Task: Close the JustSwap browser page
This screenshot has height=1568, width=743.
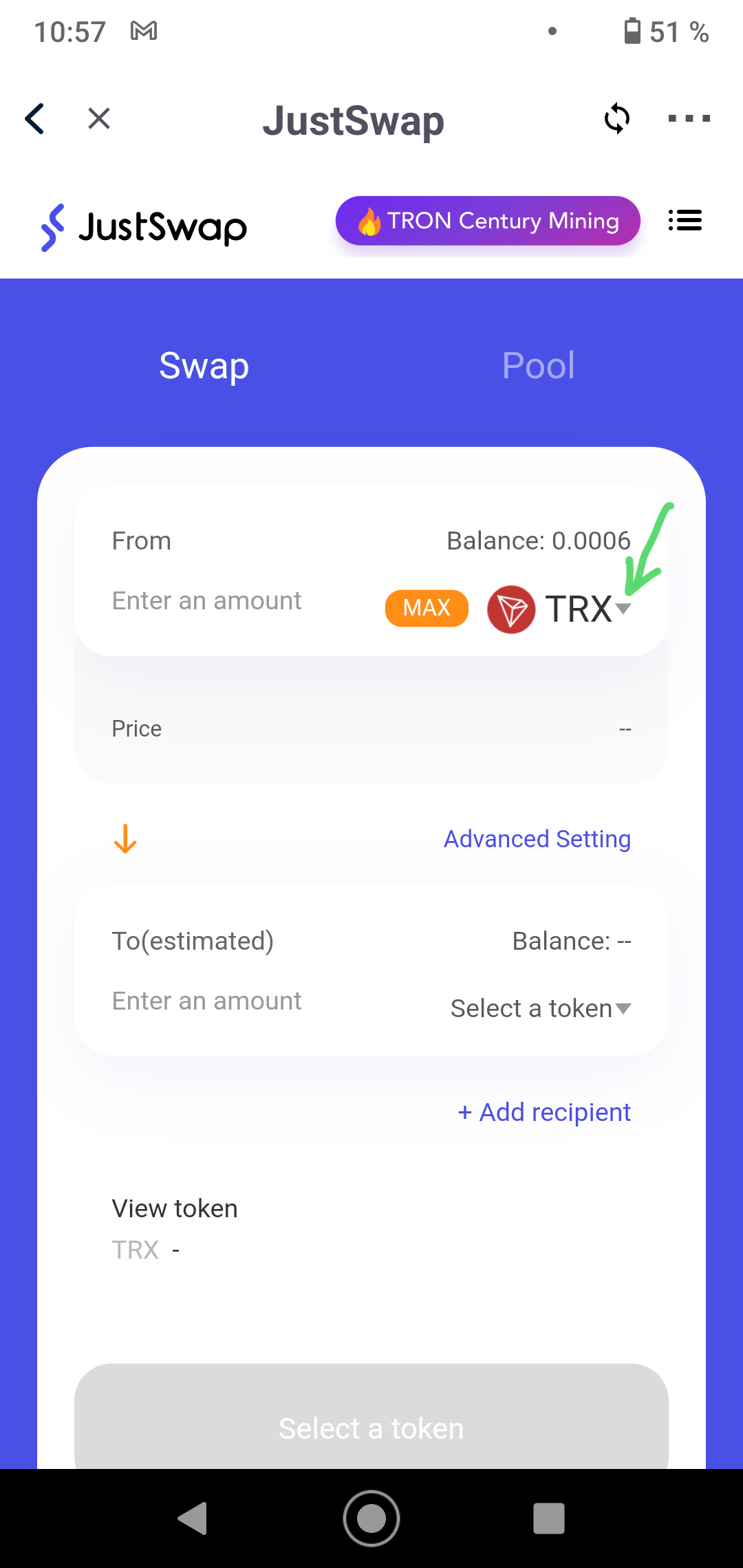Action: coord(99,119)
